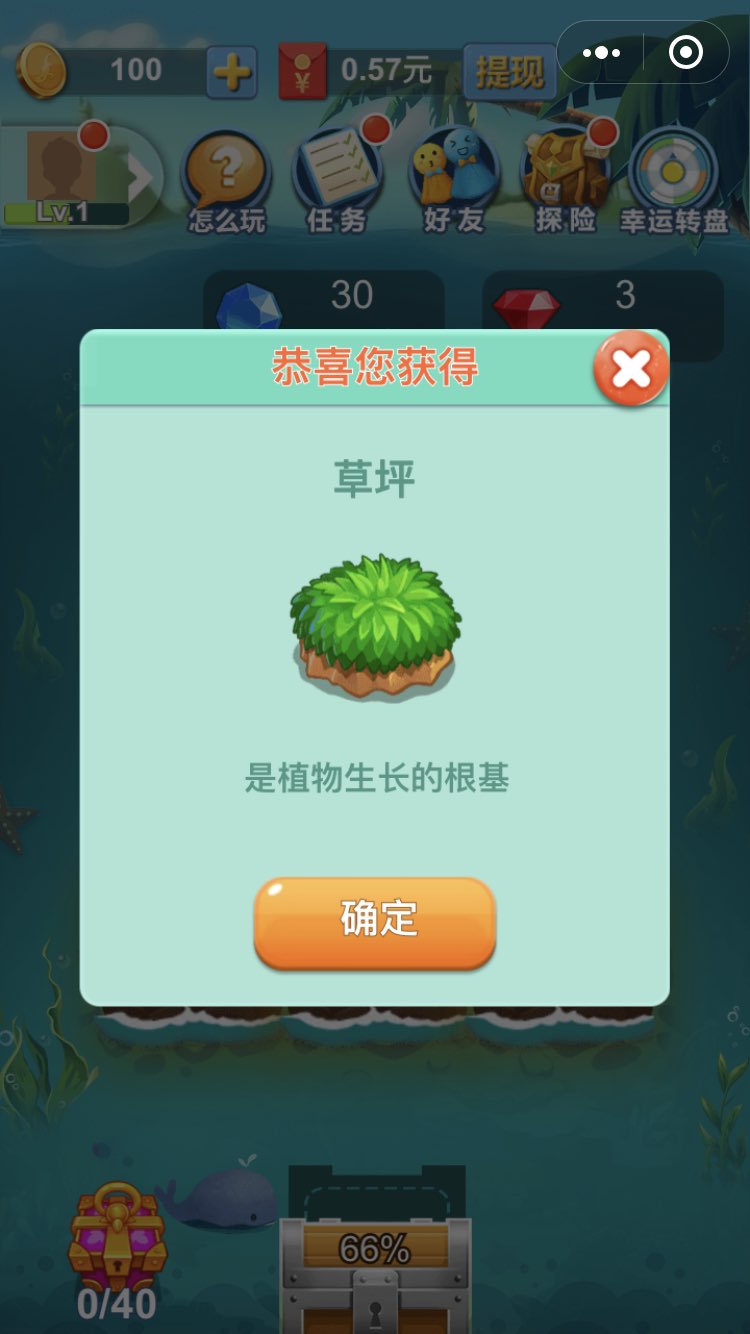
Task: Close the 恭喜您获得 dialog
Action: click(x=630, y=370)
